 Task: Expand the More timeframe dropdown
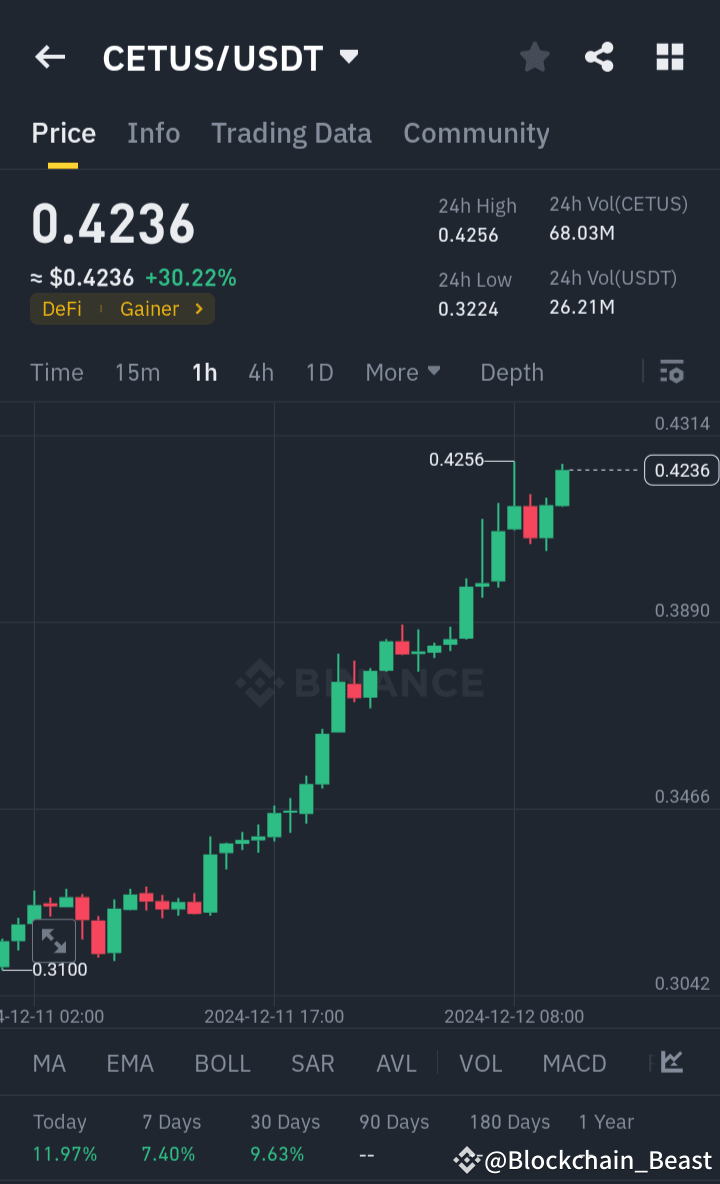click(x=403, y=372)
